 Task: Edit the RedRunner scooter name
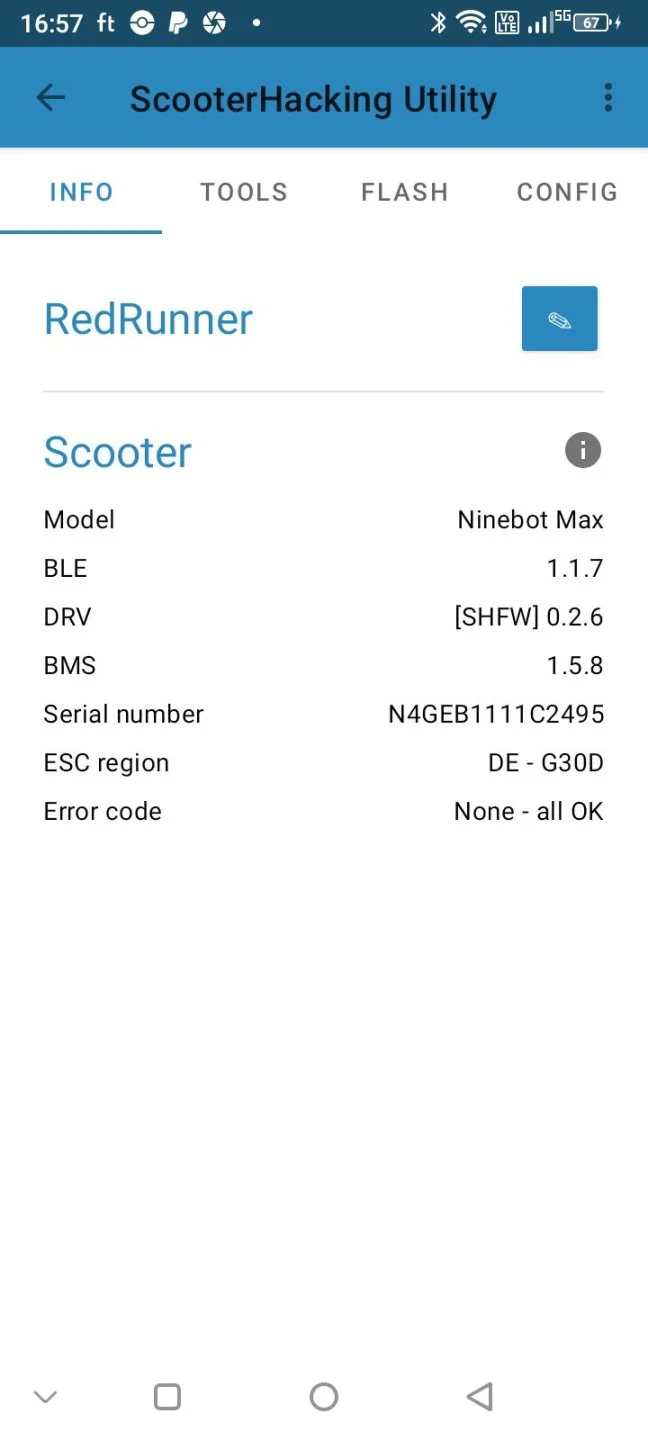(559, 319)
